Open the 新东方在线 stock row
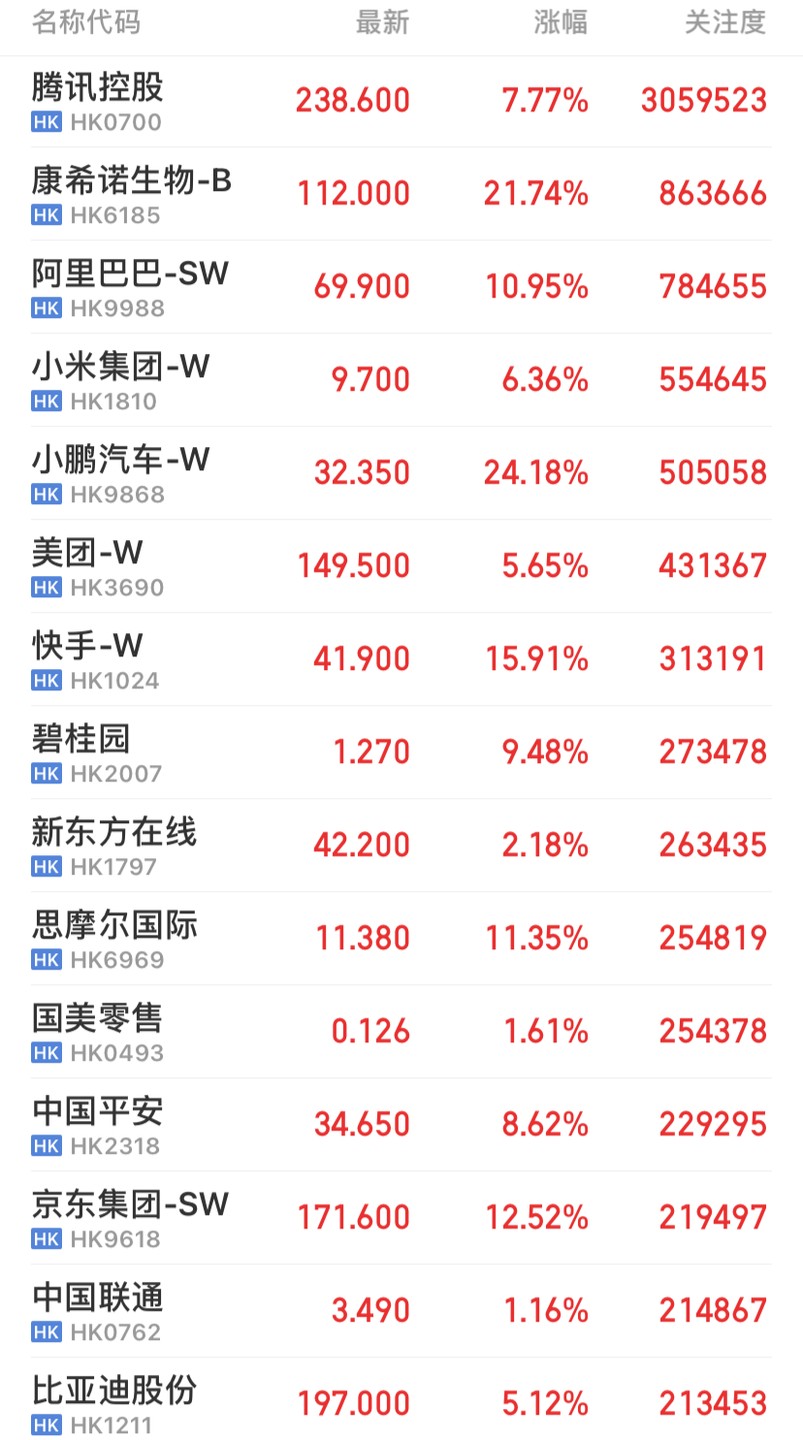This screenshot has width=803, height=1440. click(x=400, y=845)
